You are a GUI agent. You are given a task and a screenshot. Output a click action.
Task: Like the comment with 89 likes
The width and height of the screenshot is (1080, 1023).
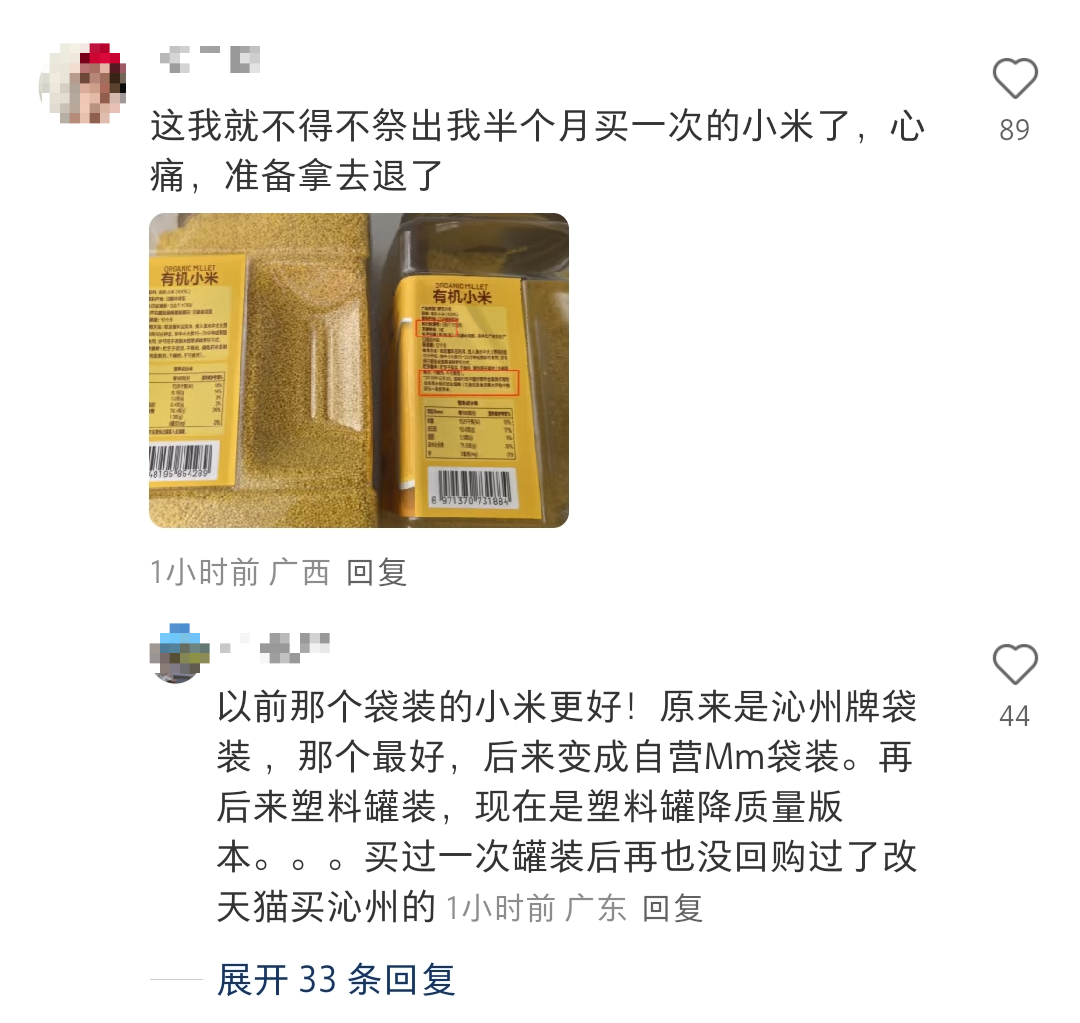(1014, 80)
